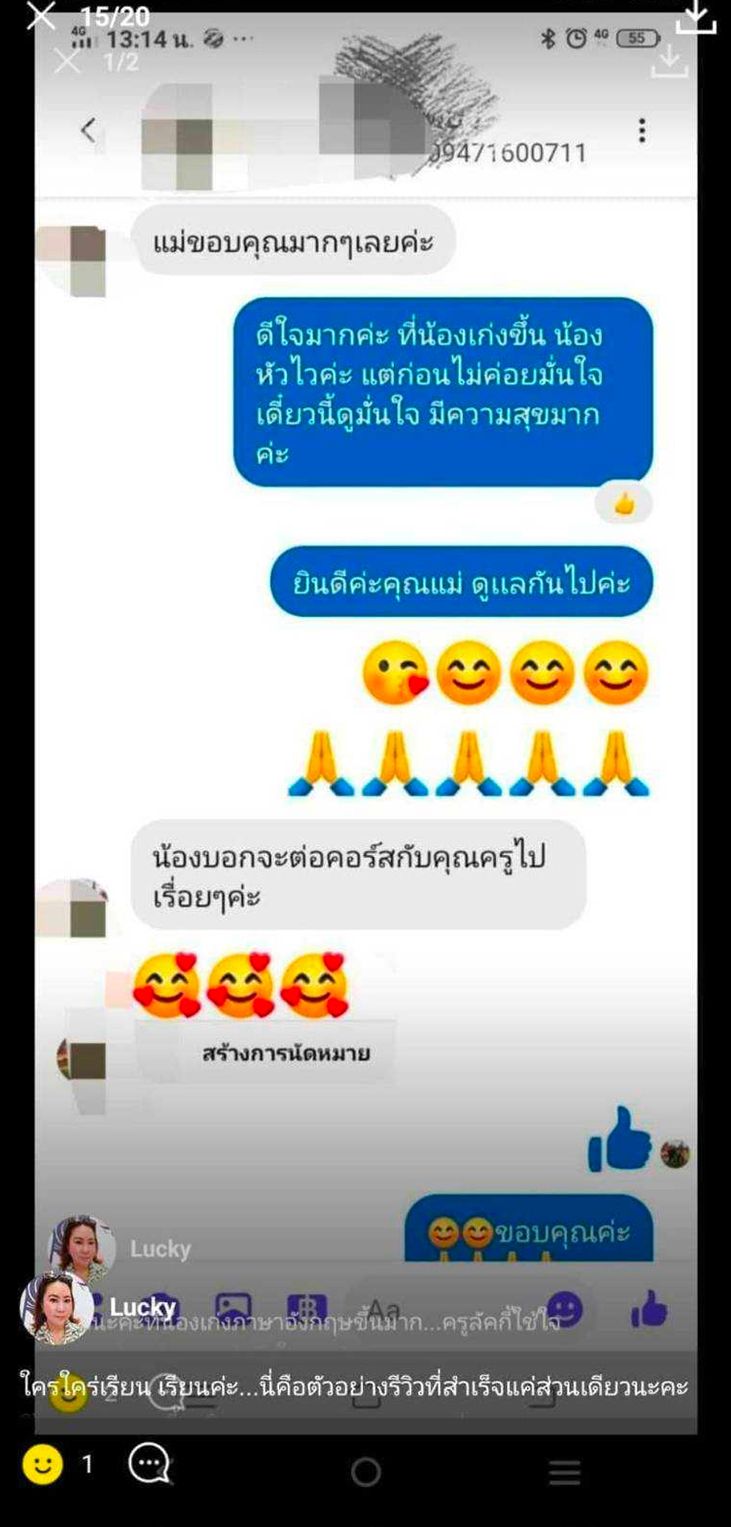Open the comments on this photo

(x=150, y=1465)
